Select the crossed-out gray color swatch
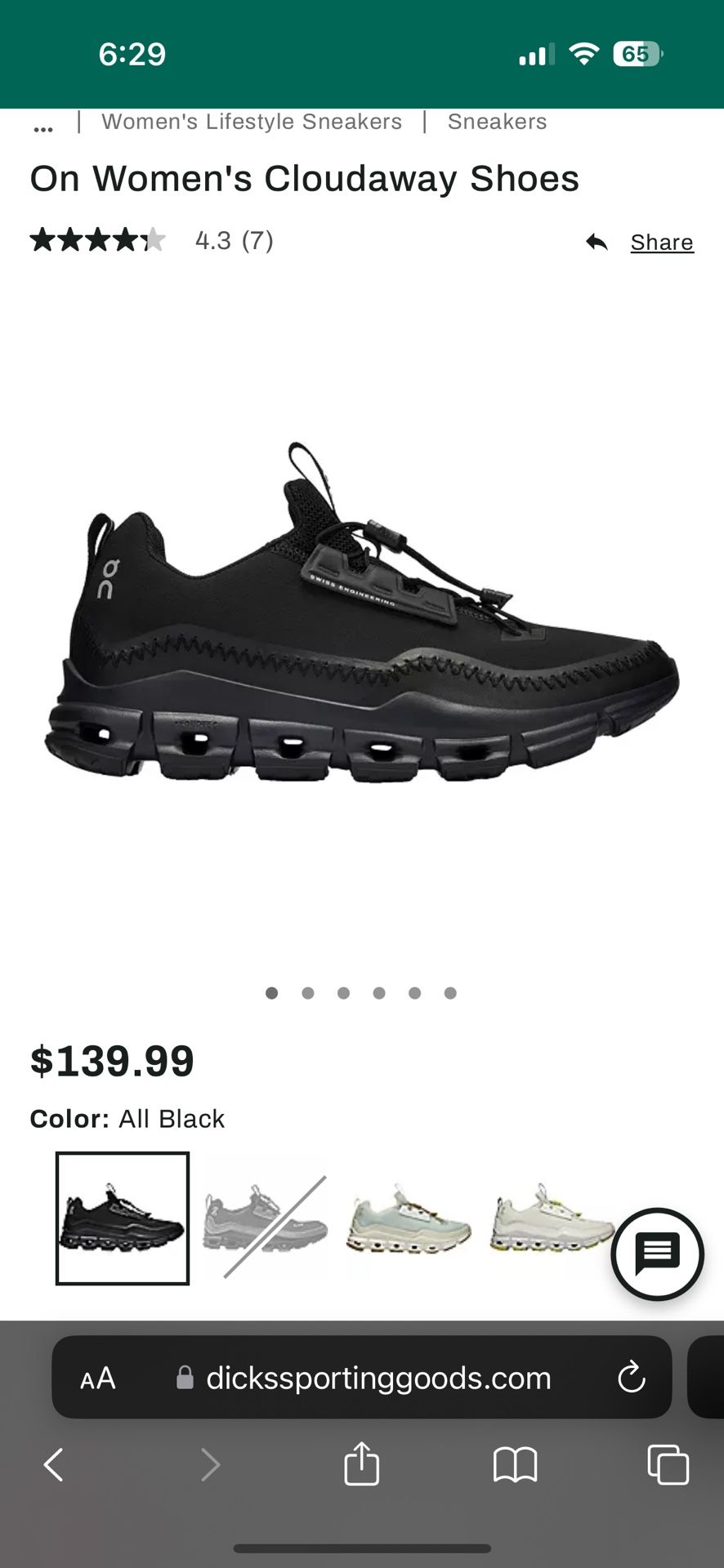 tap(265, 1218)
